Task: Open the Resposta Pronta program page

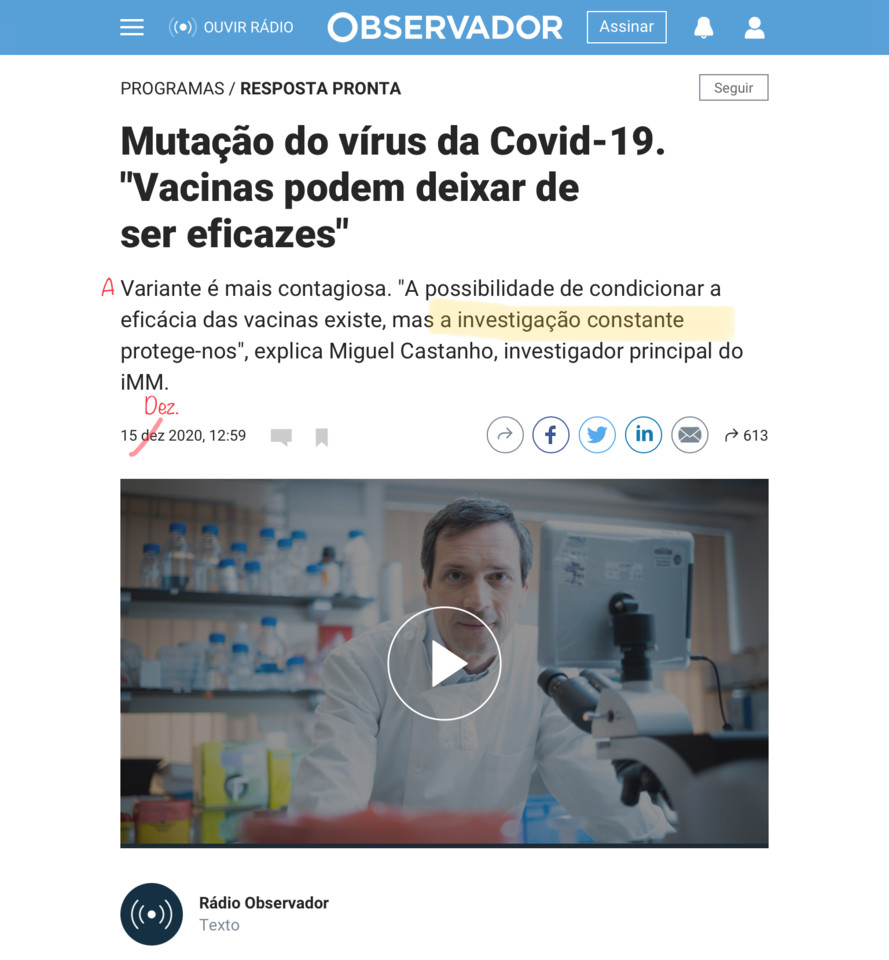Action: [320, 88]
